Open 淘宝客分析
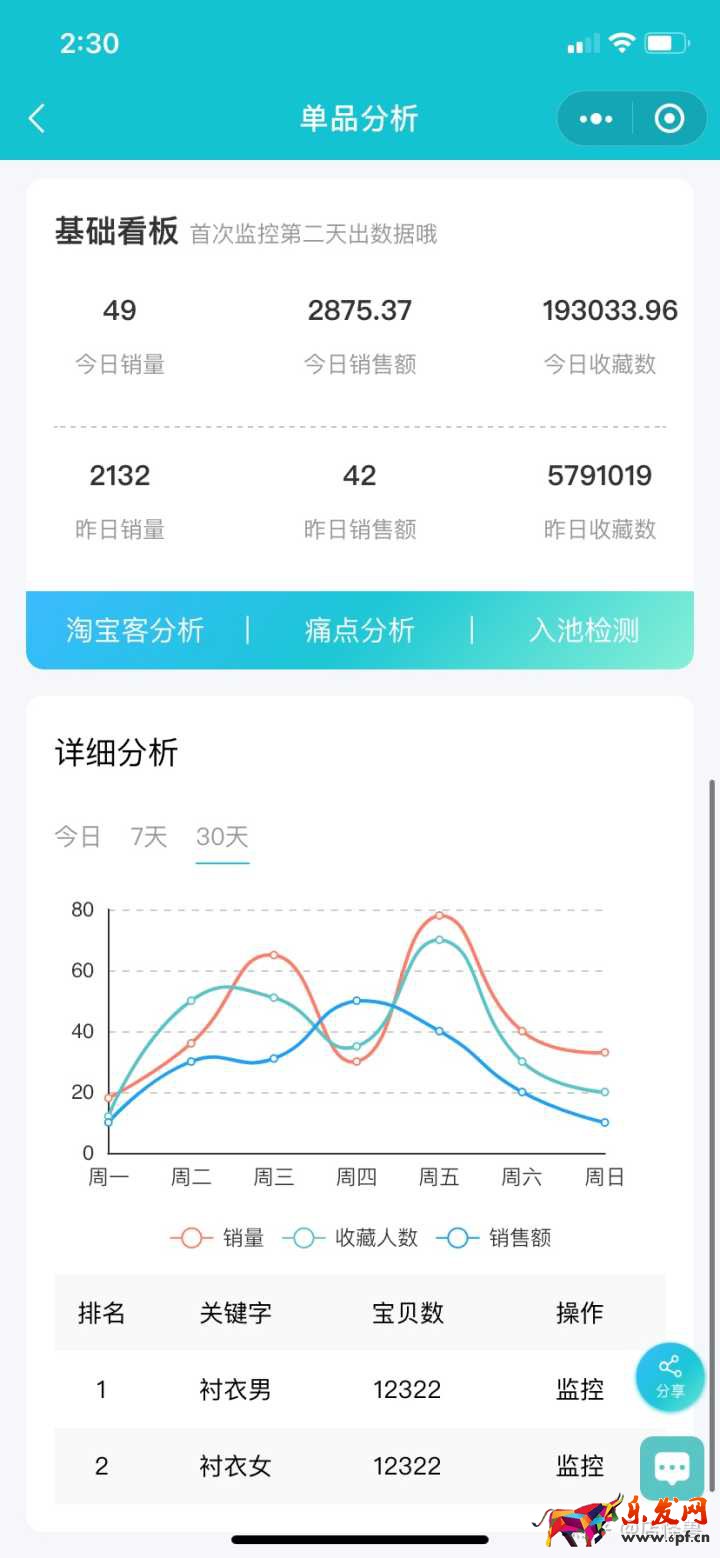The image size is (720, 1558). tap(135, 630)
